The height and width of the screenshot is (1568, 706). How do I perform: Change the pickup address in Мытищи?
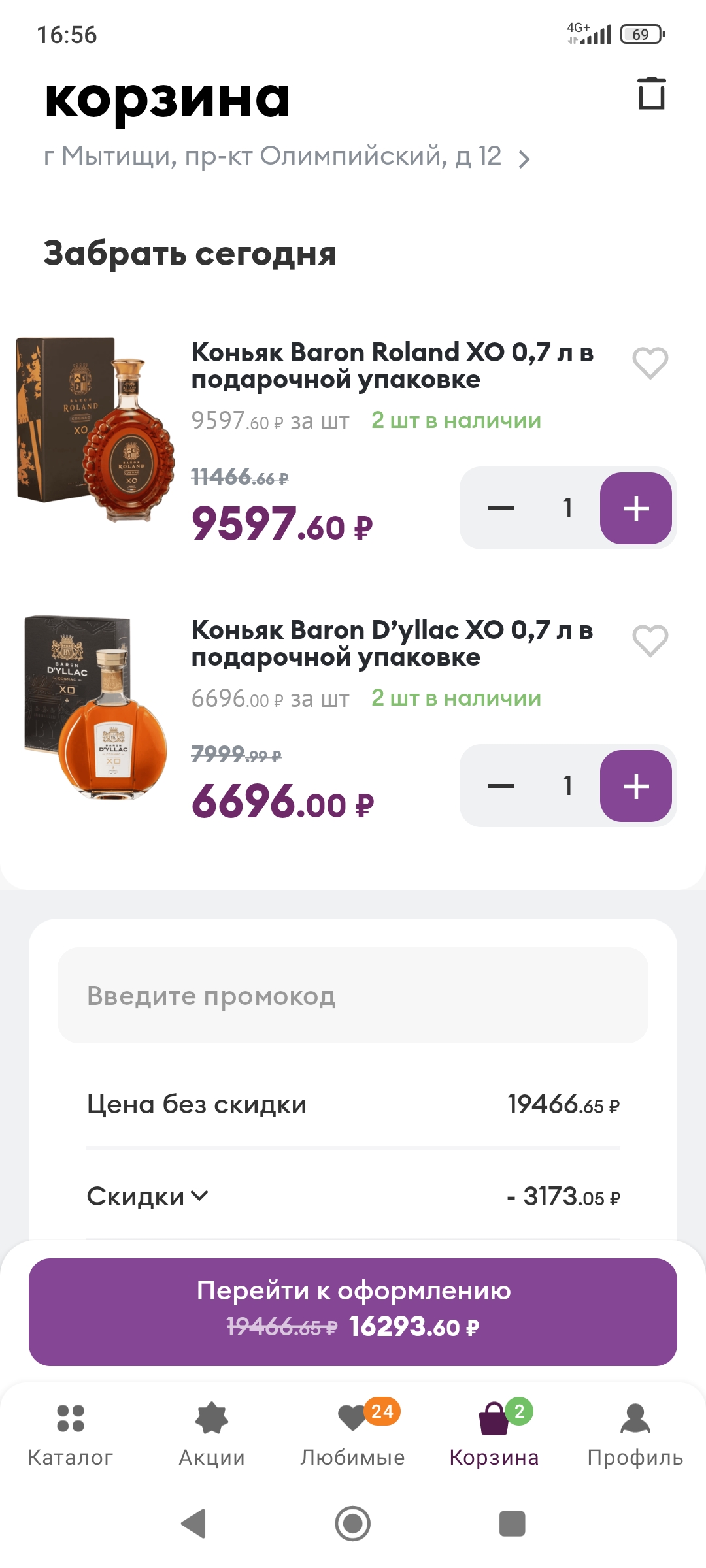[x=286, y=157]
